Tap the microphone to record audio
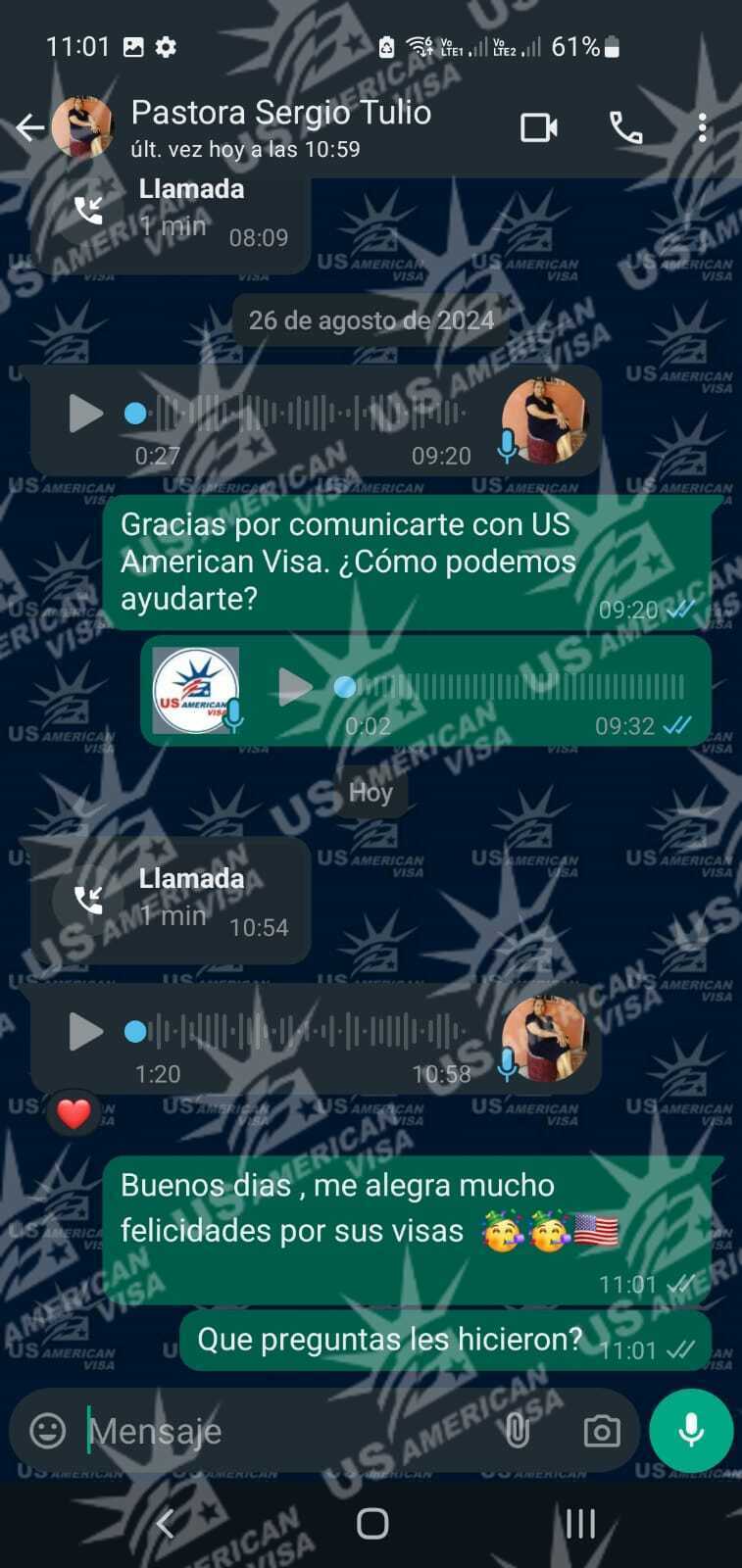Viewport: 742px width, 1568px height. pos(691,1431)
